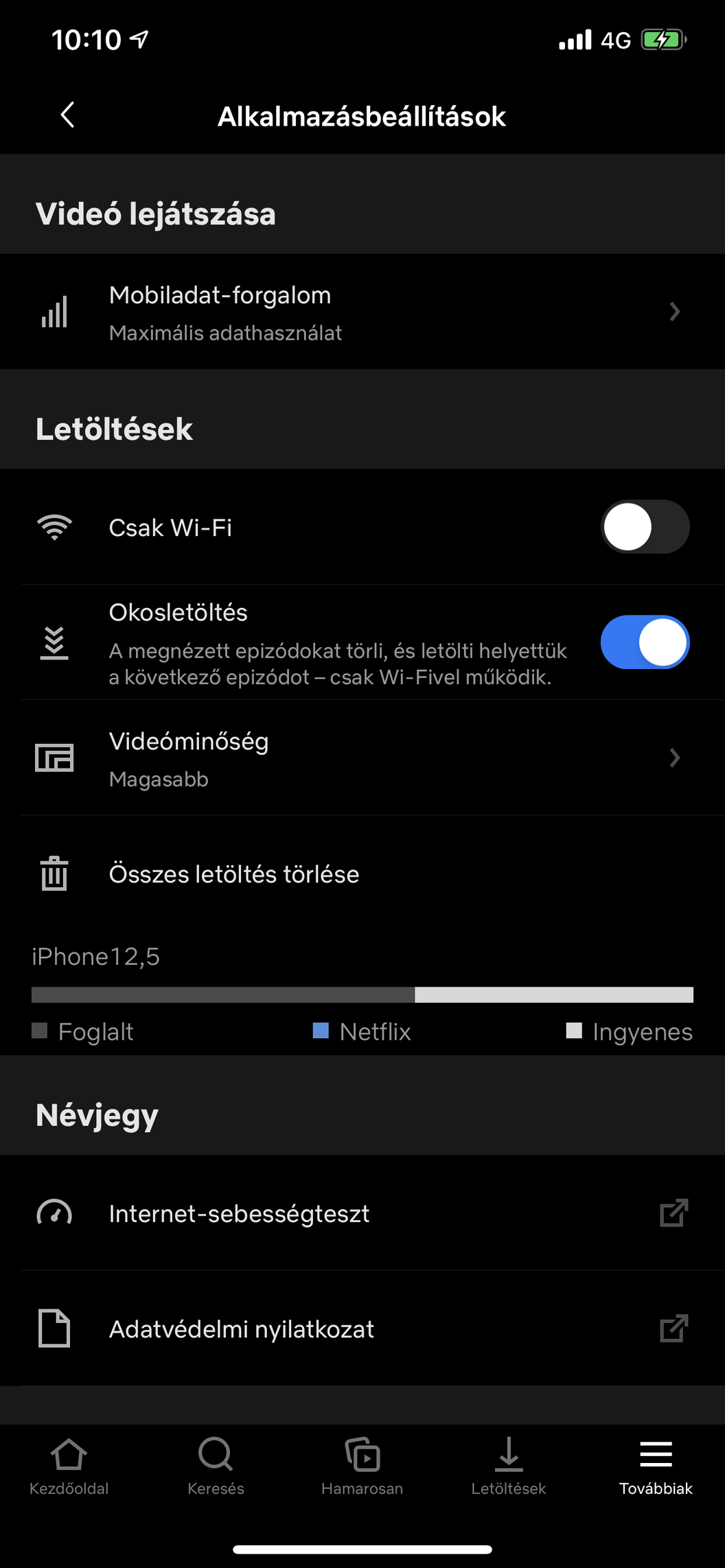Select Összes letöltés törlése
This screenshot has width=725, height=1568.
point(362,874)
